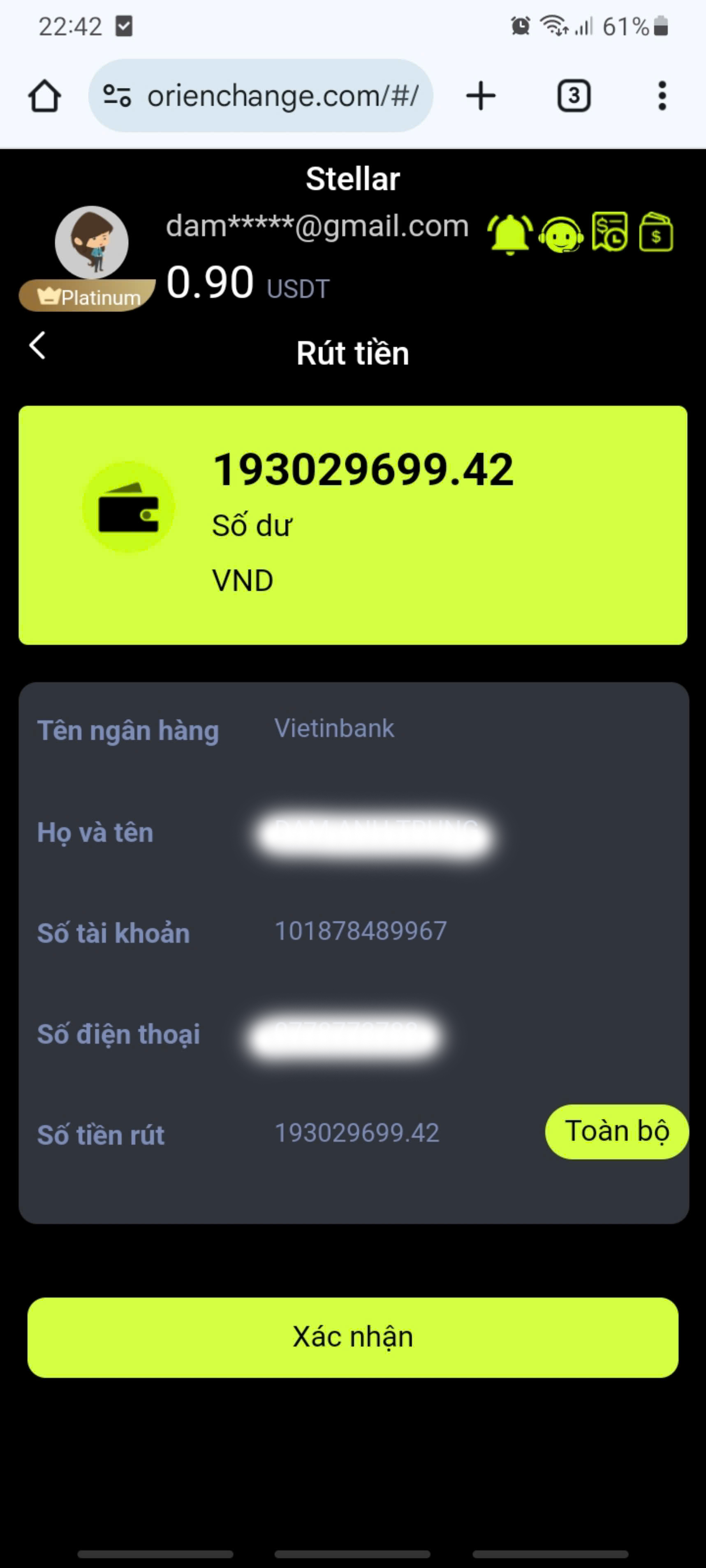Image resolution: width=706 pixels, height=1568 pixels.
Task: Go to the browser home page
Action: tap(44, 96)
